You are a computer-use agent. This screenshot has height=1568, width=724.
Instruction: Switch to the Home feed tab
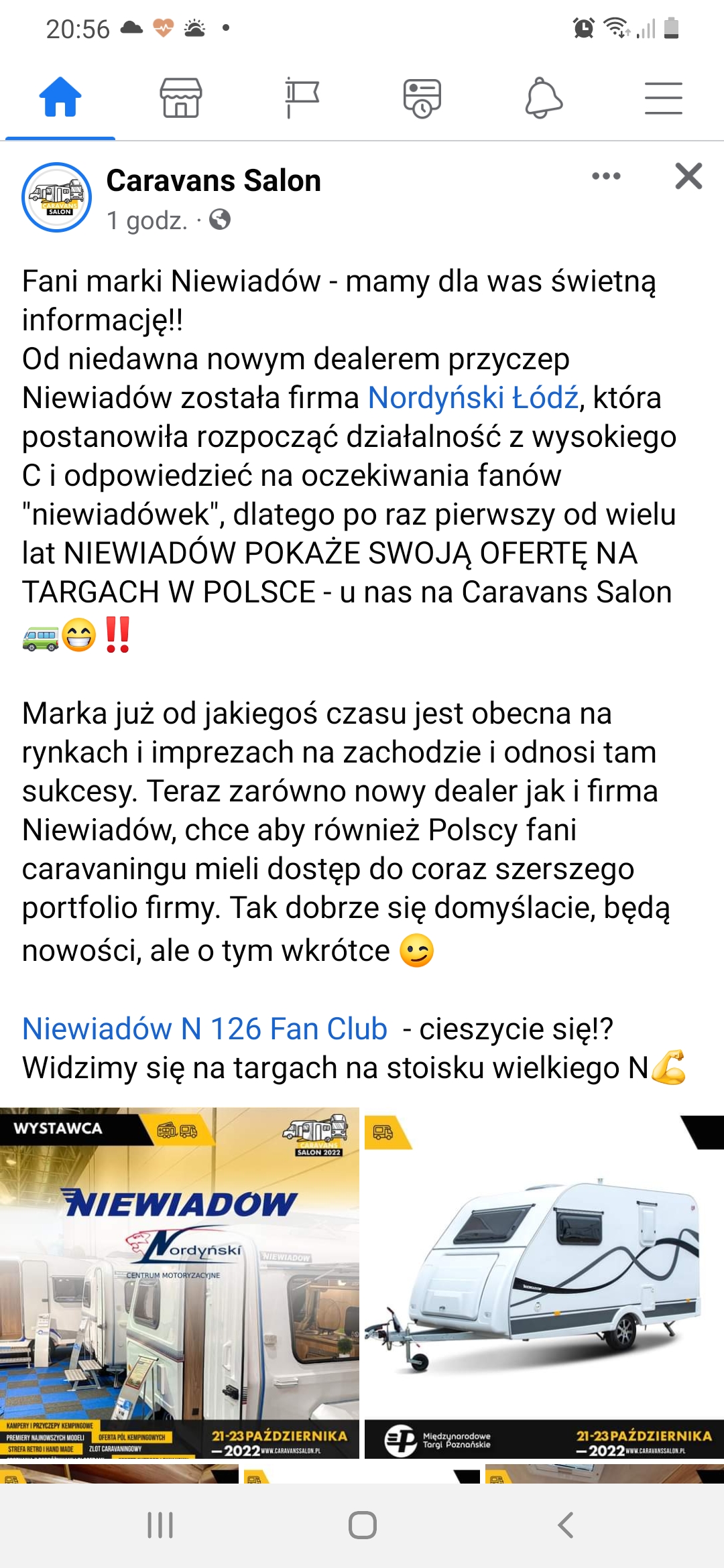coord(60,98)
